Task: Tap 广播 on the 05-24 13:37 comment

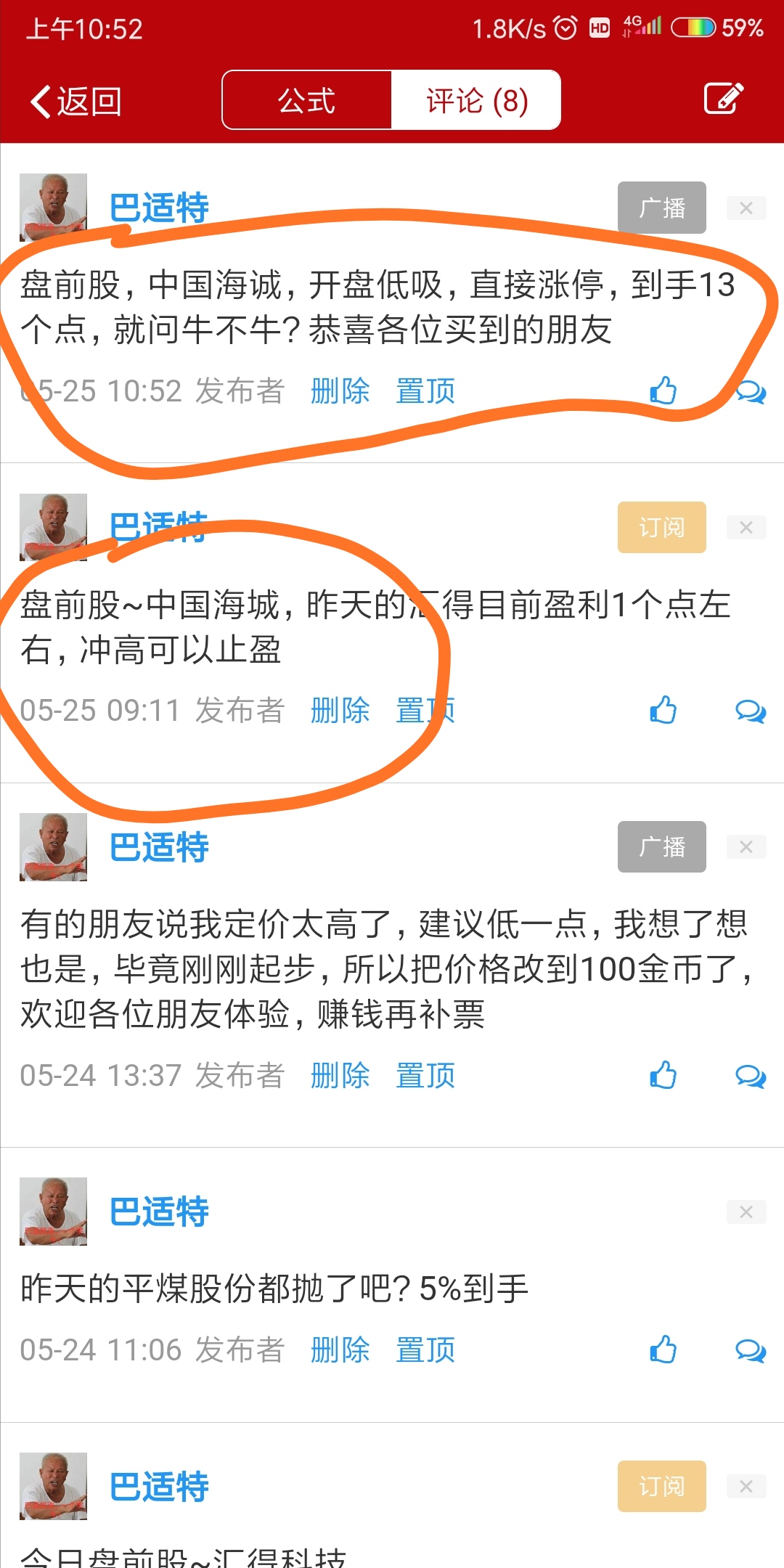Action: [x=661, y=846]
